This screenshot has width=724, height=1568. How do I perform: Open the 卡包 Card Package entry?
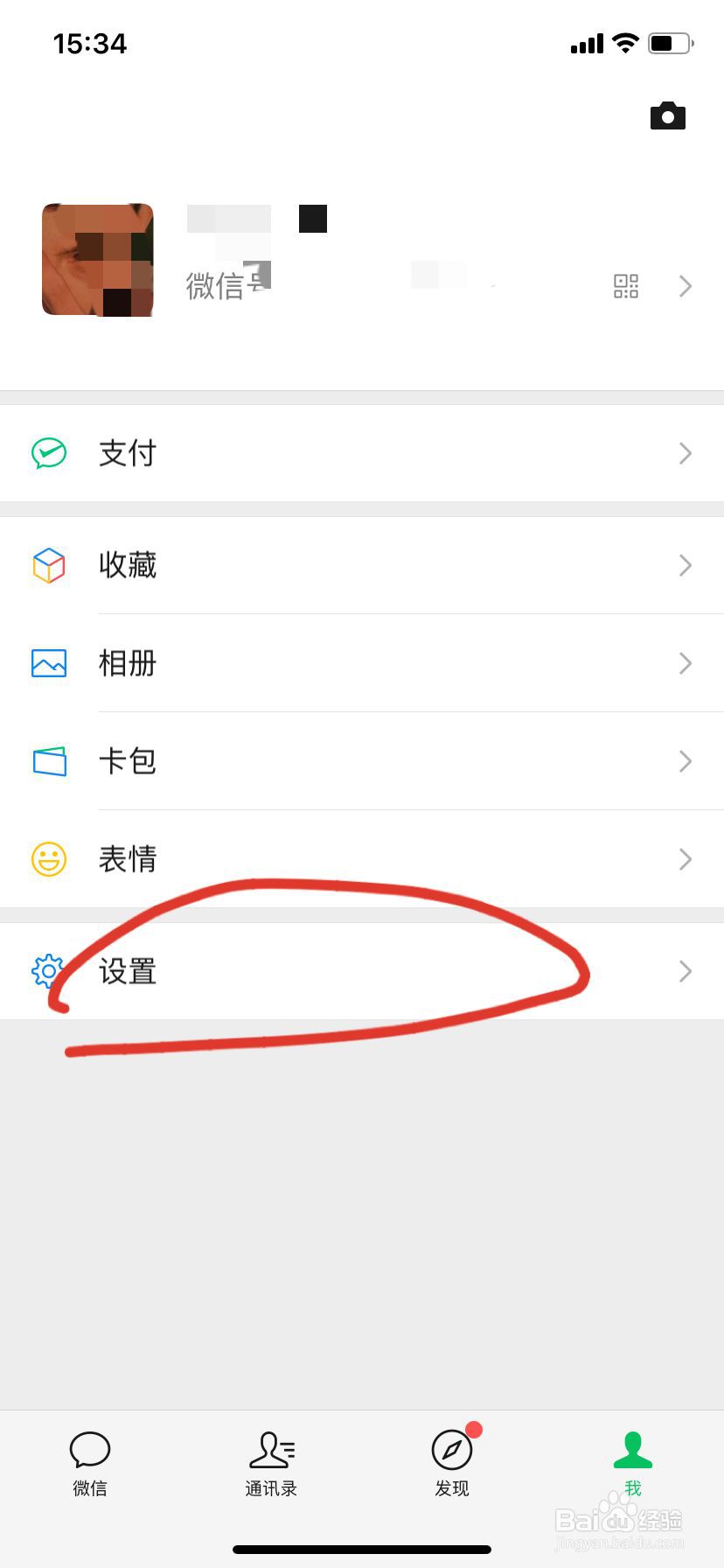tap(128, 761)
